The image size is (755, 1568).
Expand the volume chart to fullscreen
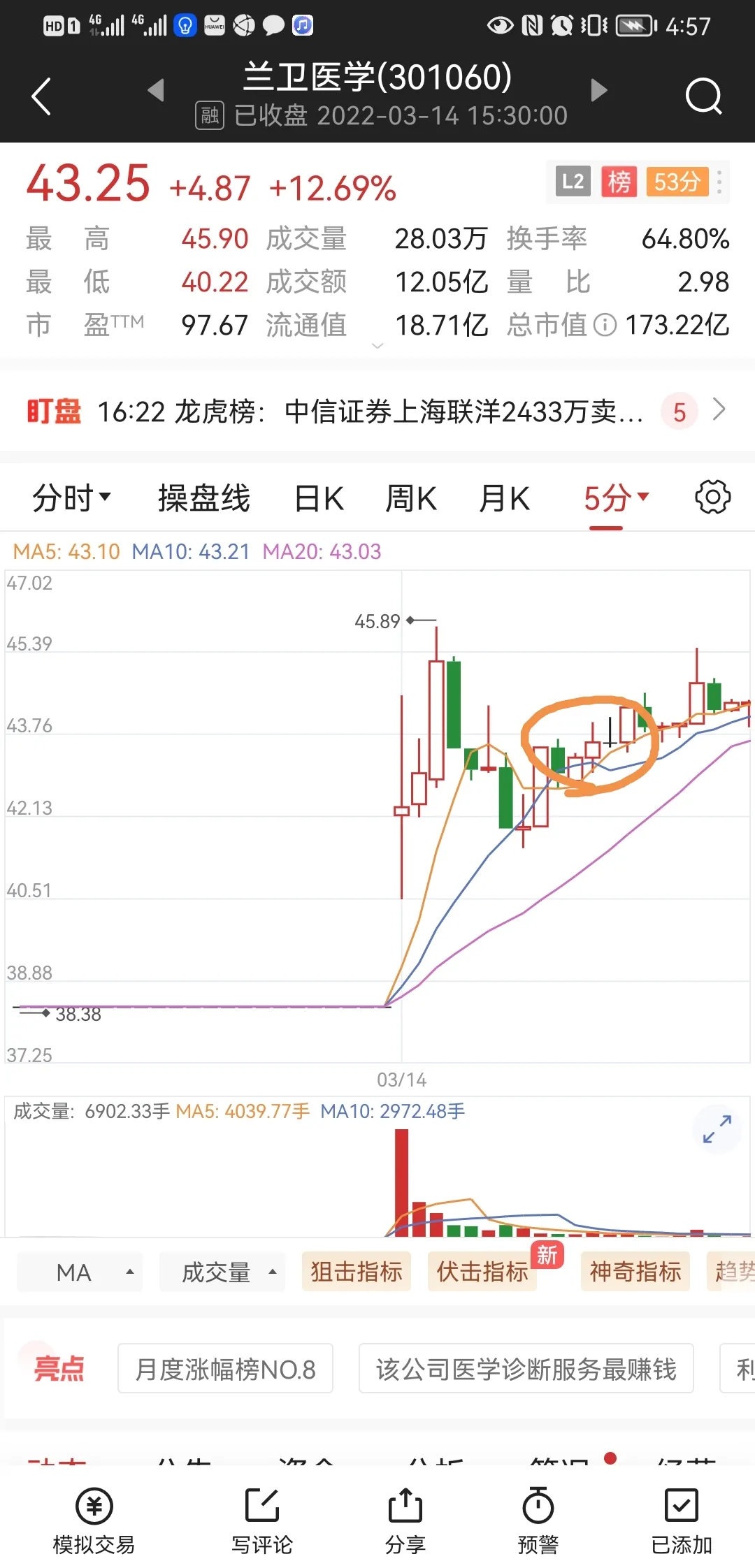tap(717, 1128)
